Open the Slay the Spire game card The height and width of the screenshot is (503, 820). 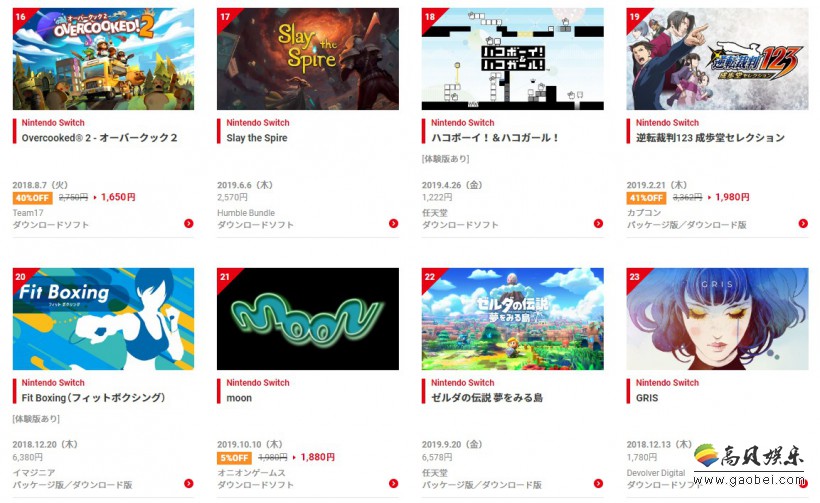307,59
